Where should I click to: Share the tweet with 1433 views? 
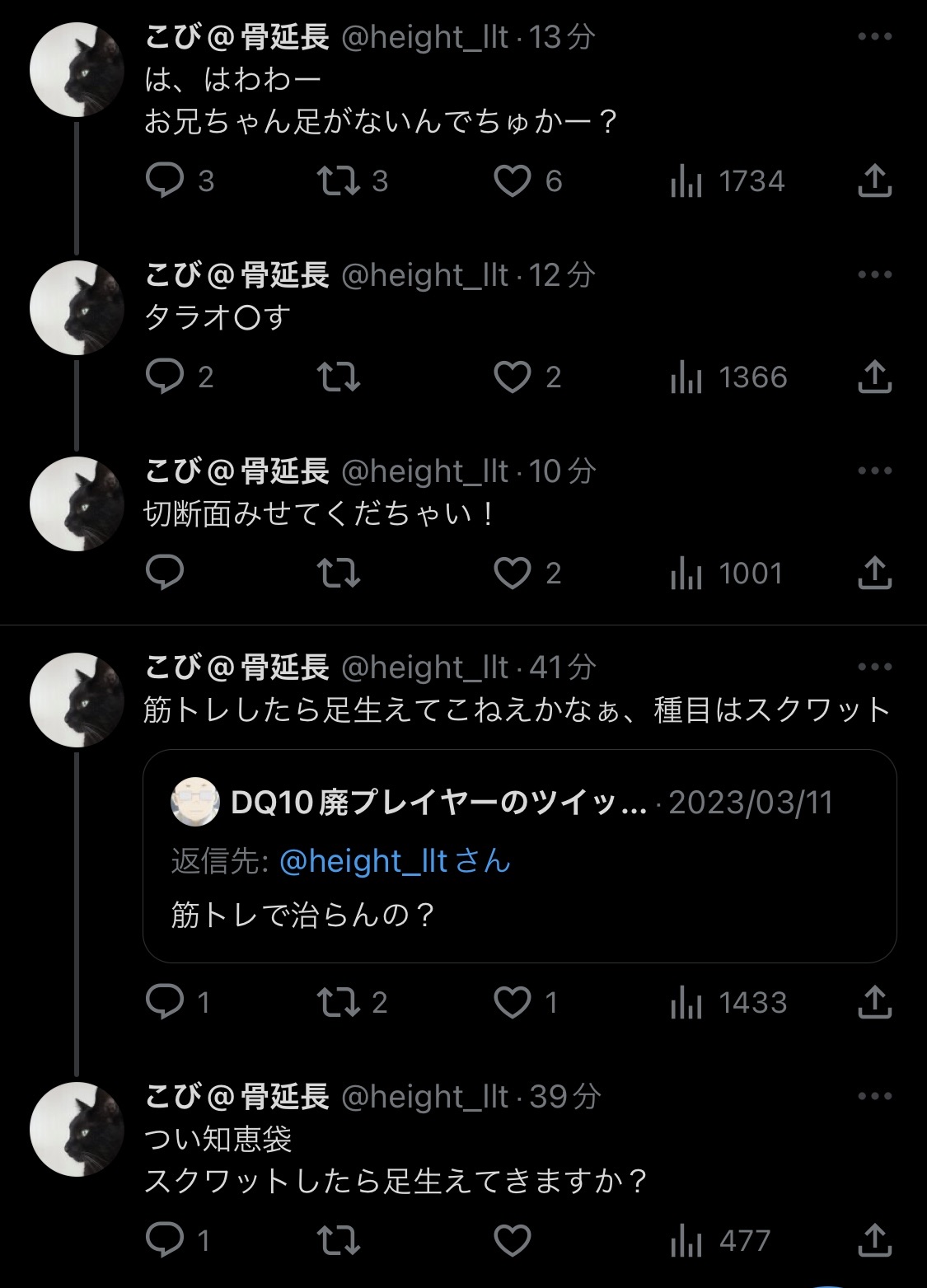click(875, 1002)
